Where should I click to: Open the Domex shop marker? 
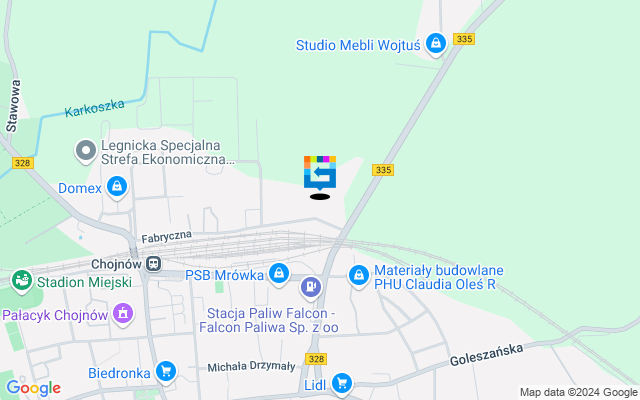tap(117, 186)
